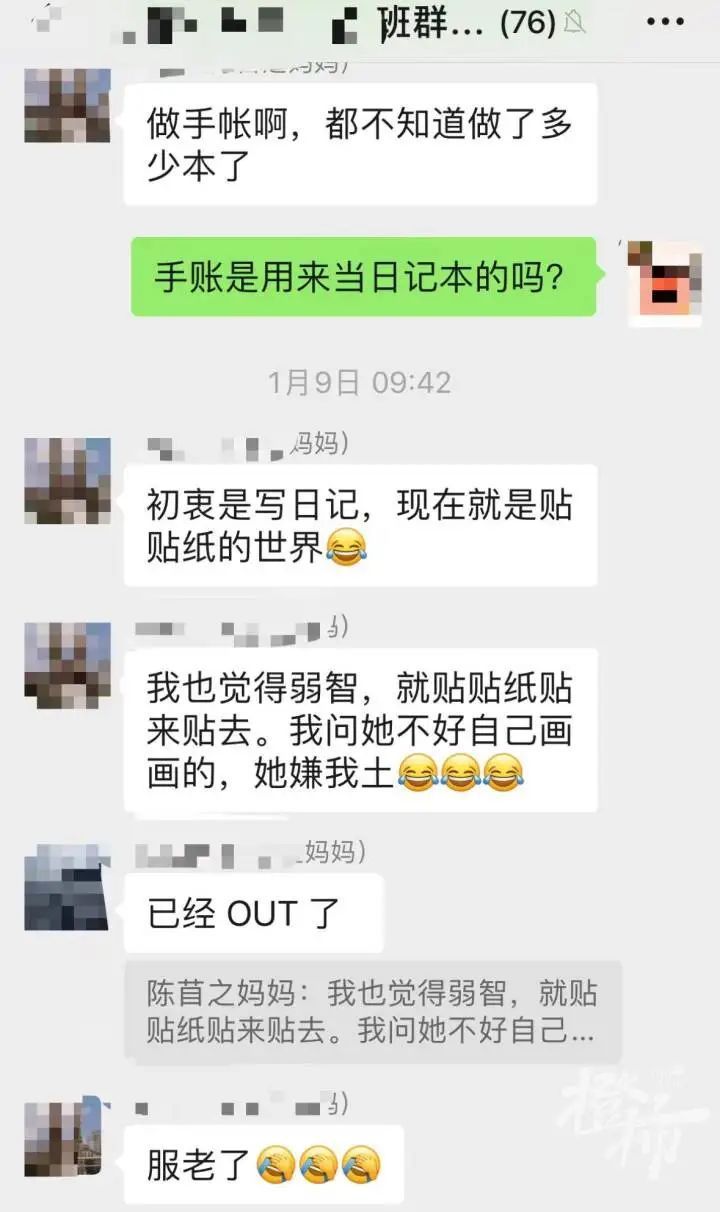Open the quoted reply from 陈苜之妈妈
This screenshot has width=720, height=1212.
tap(373, 1012)
